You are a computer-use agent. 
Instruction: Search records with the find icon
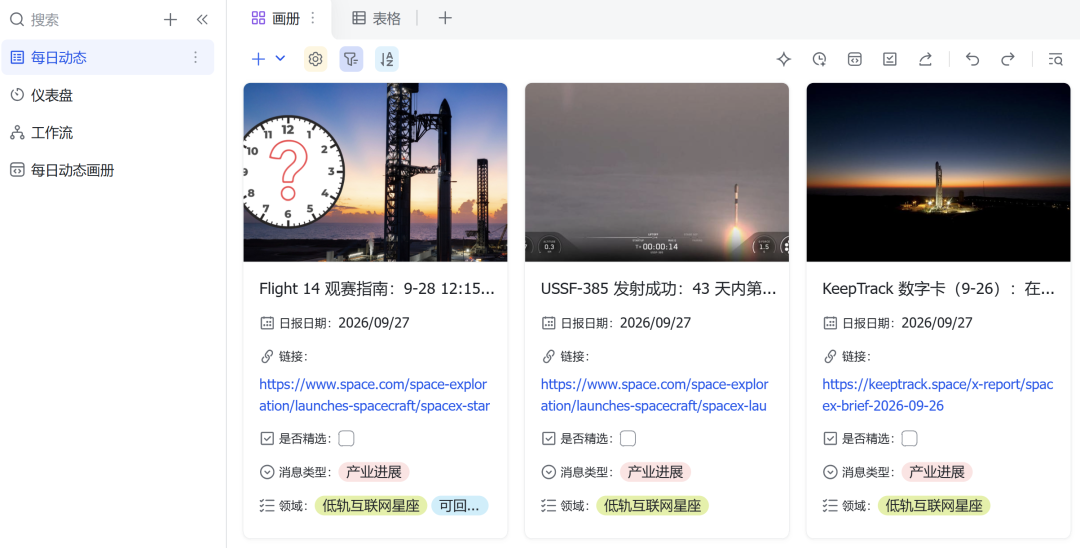point(1055,59)
